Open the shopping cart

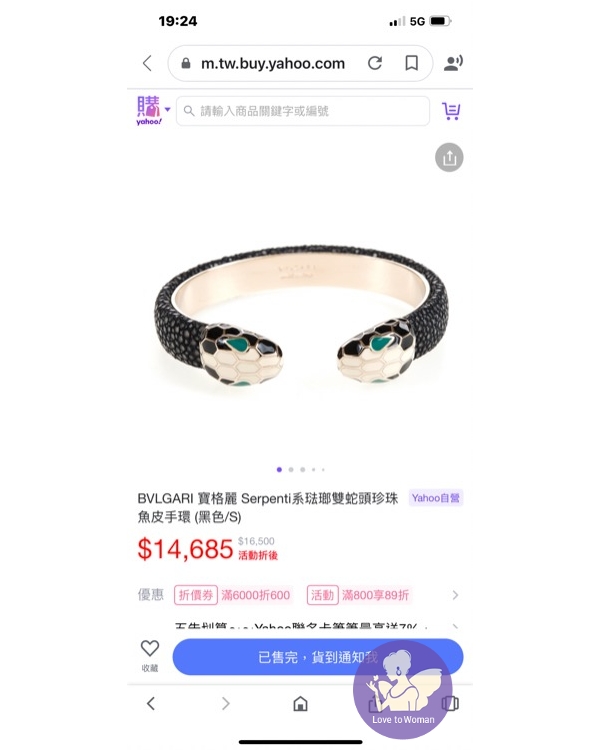tap(451, 111)
